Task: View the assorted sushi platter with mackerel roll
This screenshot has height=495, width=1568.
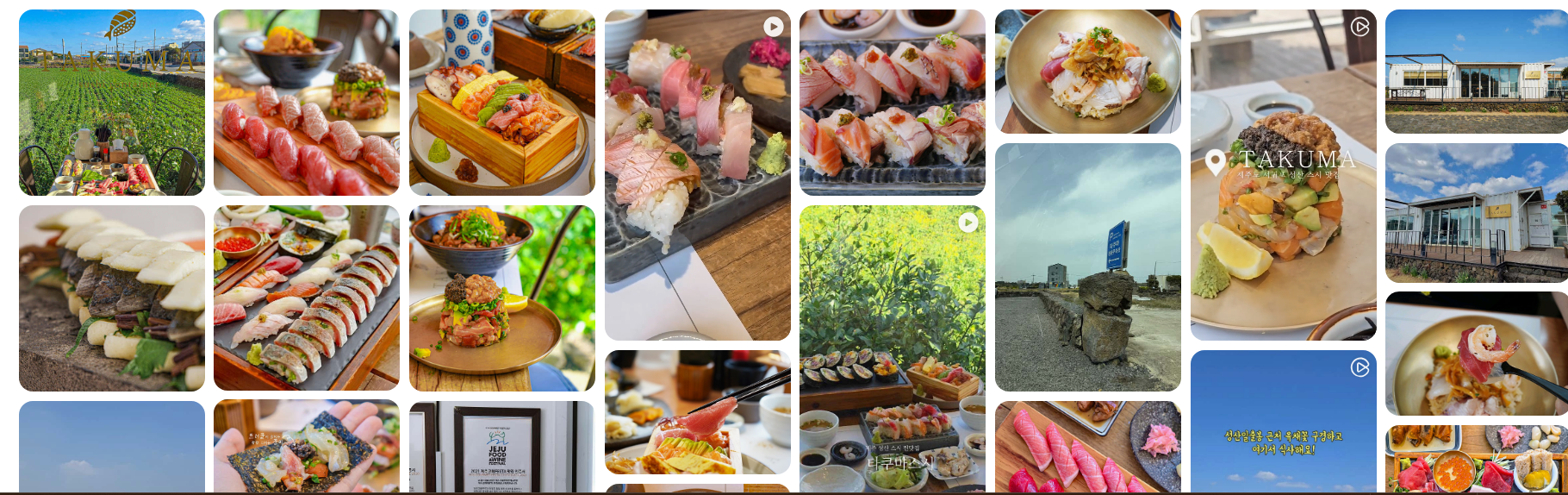Action: tap(307, 298)
